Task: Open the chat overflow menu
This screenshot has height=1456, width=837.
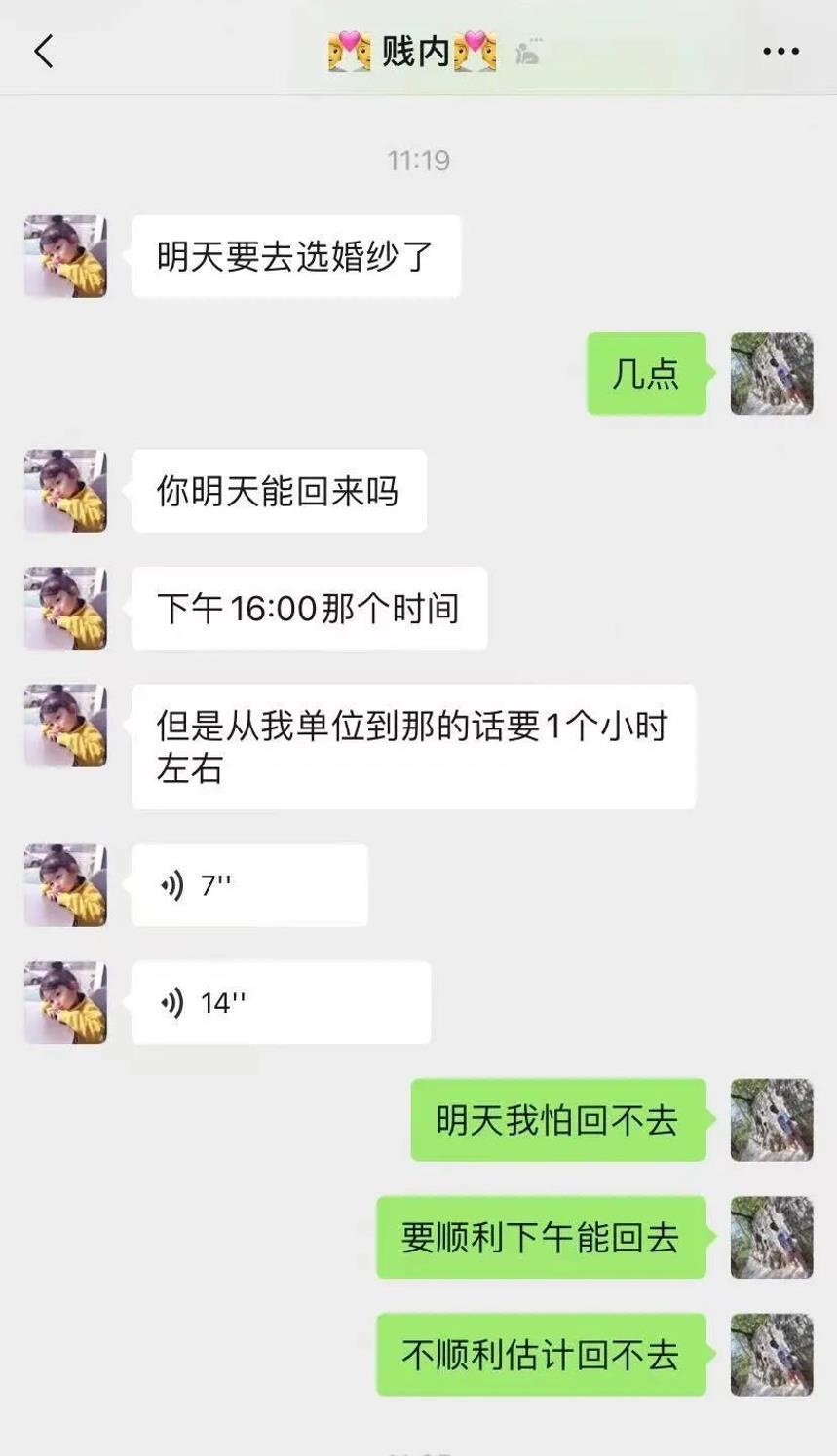Action: (x=780, y=52)
